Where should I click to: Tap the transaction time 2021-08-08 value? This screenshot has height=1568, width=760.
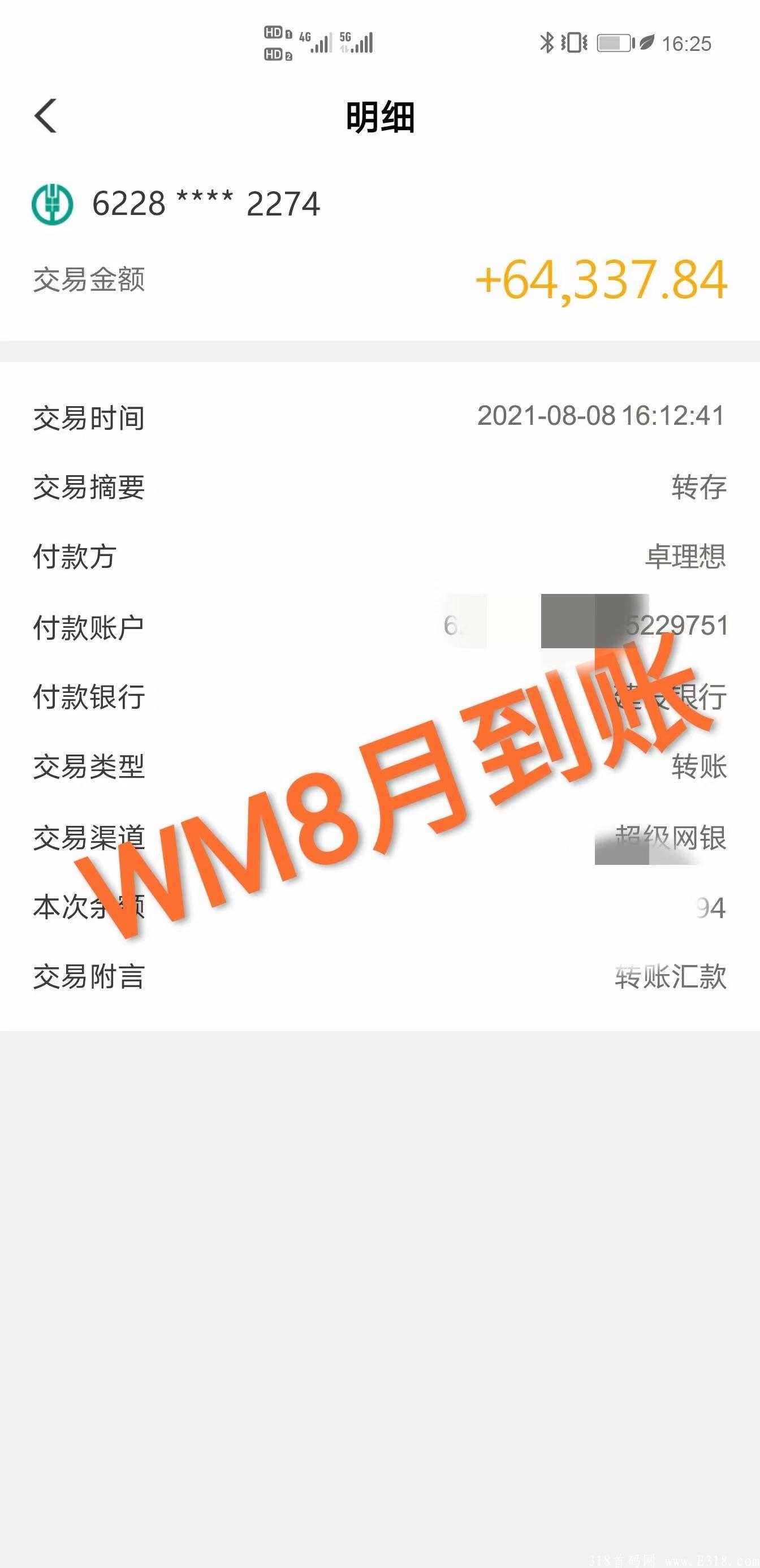click(599, 416)
